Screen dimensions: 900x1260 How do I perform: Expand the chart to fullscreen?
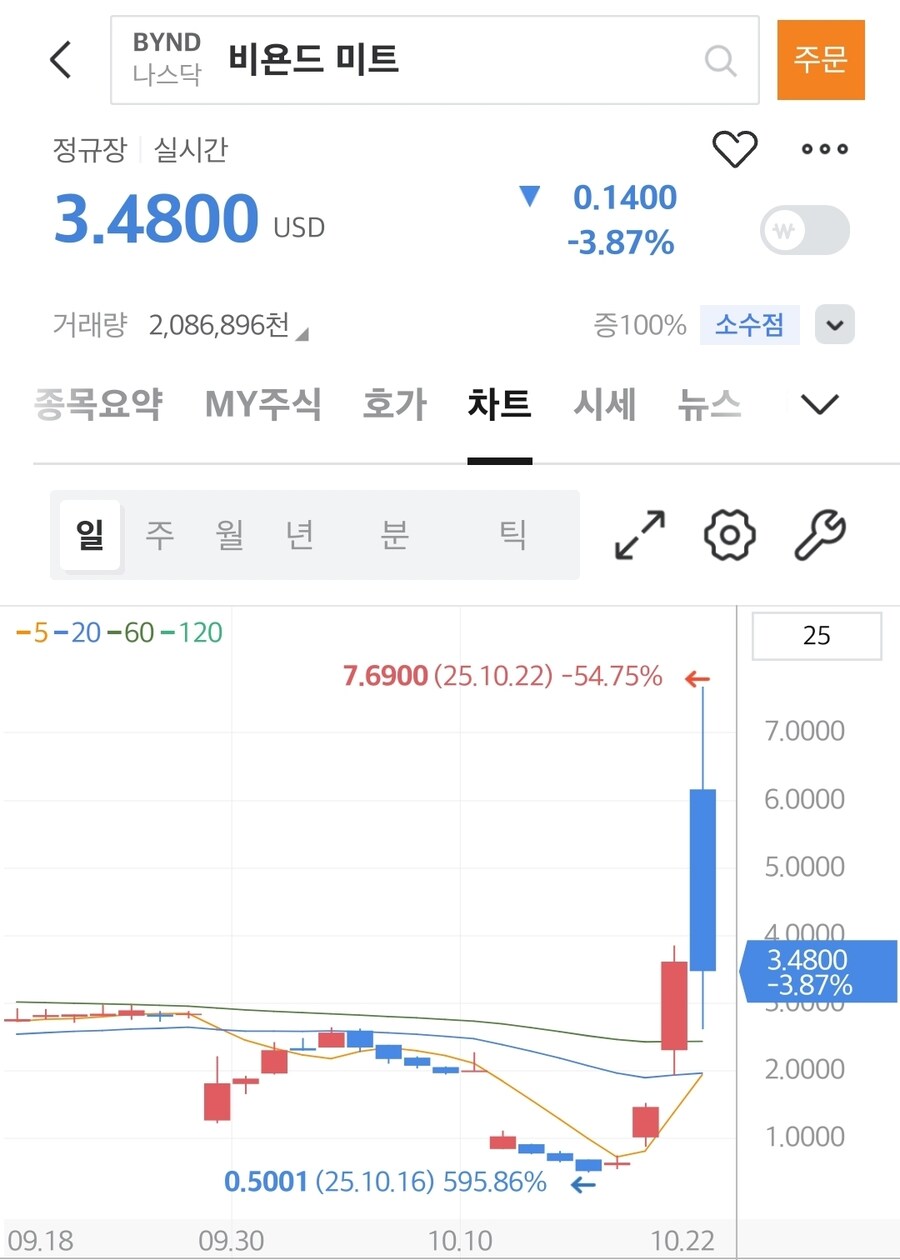(x=641, y=534)
